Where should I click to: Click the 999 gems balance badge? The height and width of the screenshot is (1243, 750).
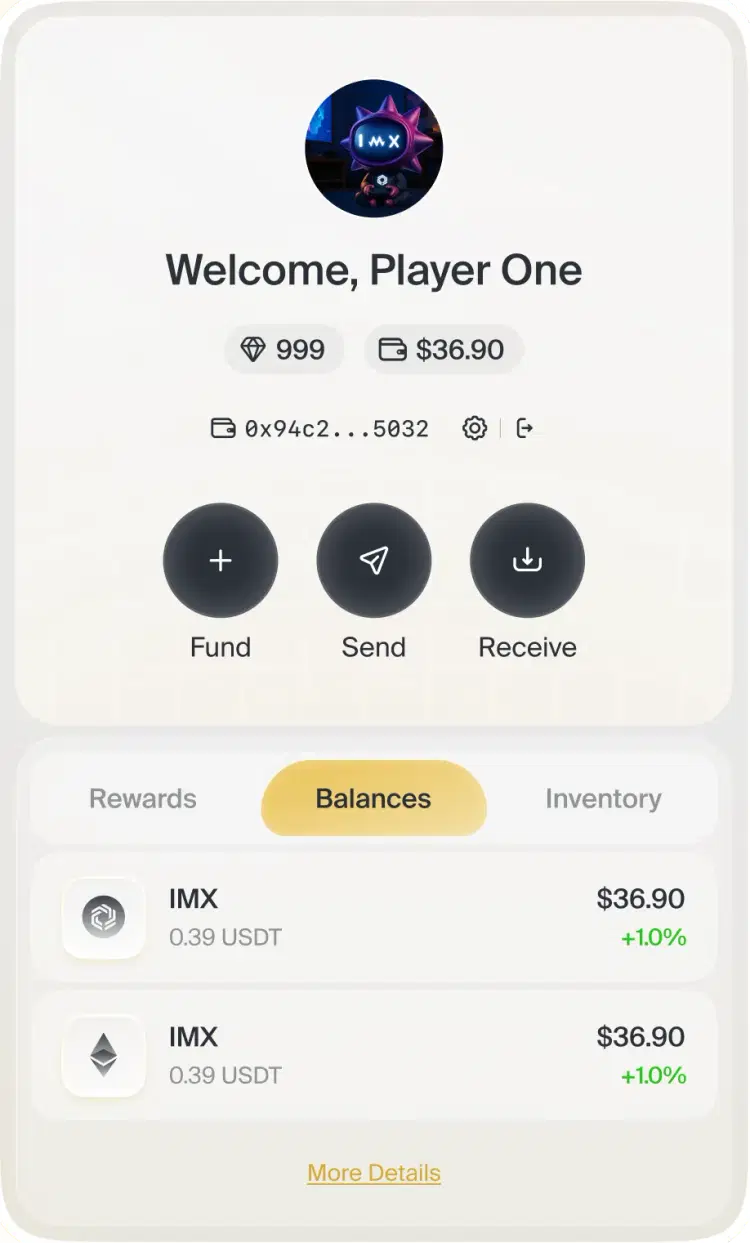(284, 349)
